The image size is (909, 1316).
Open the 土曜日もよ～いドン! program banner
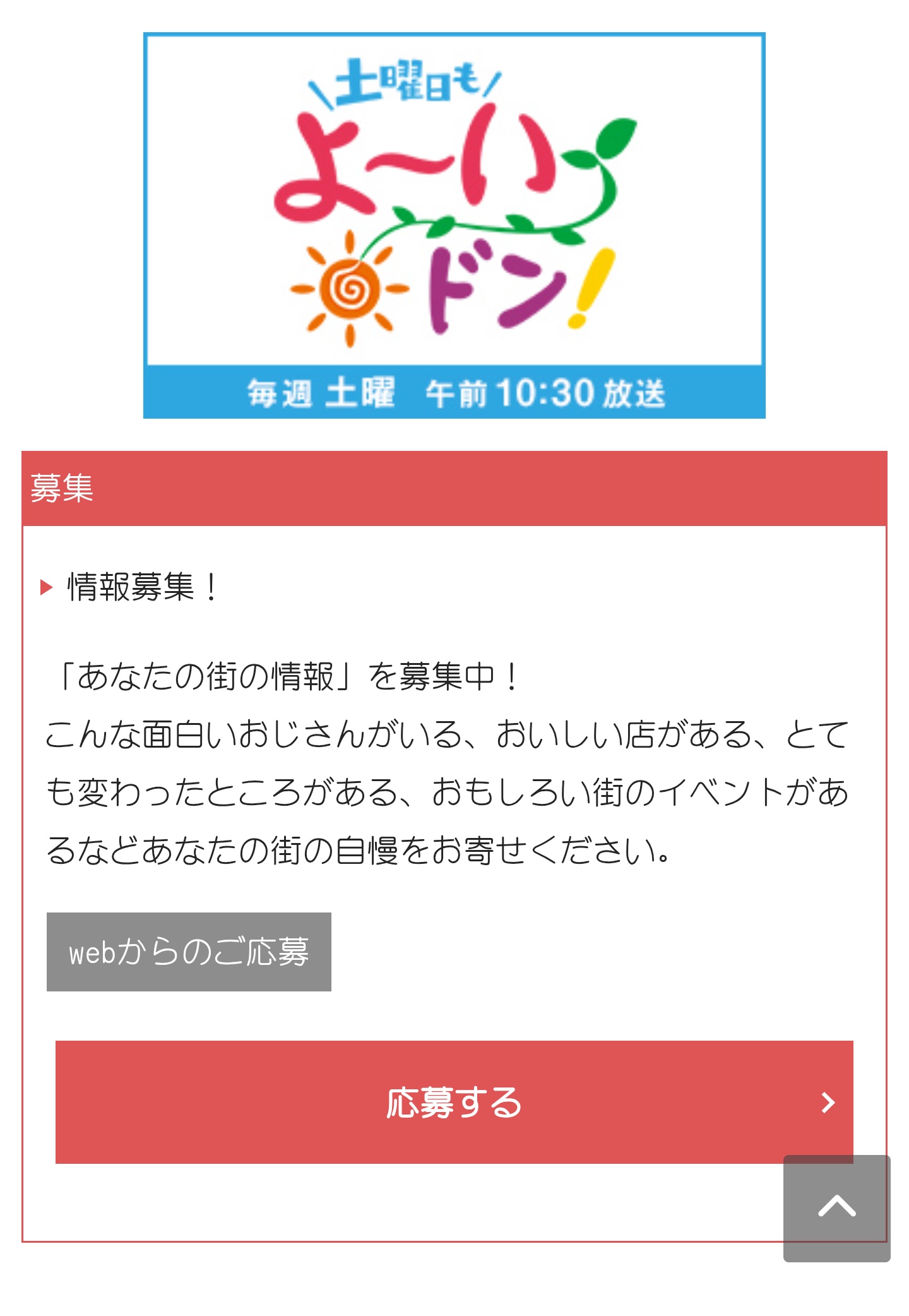pyautogui.click(x=454, y=225)
